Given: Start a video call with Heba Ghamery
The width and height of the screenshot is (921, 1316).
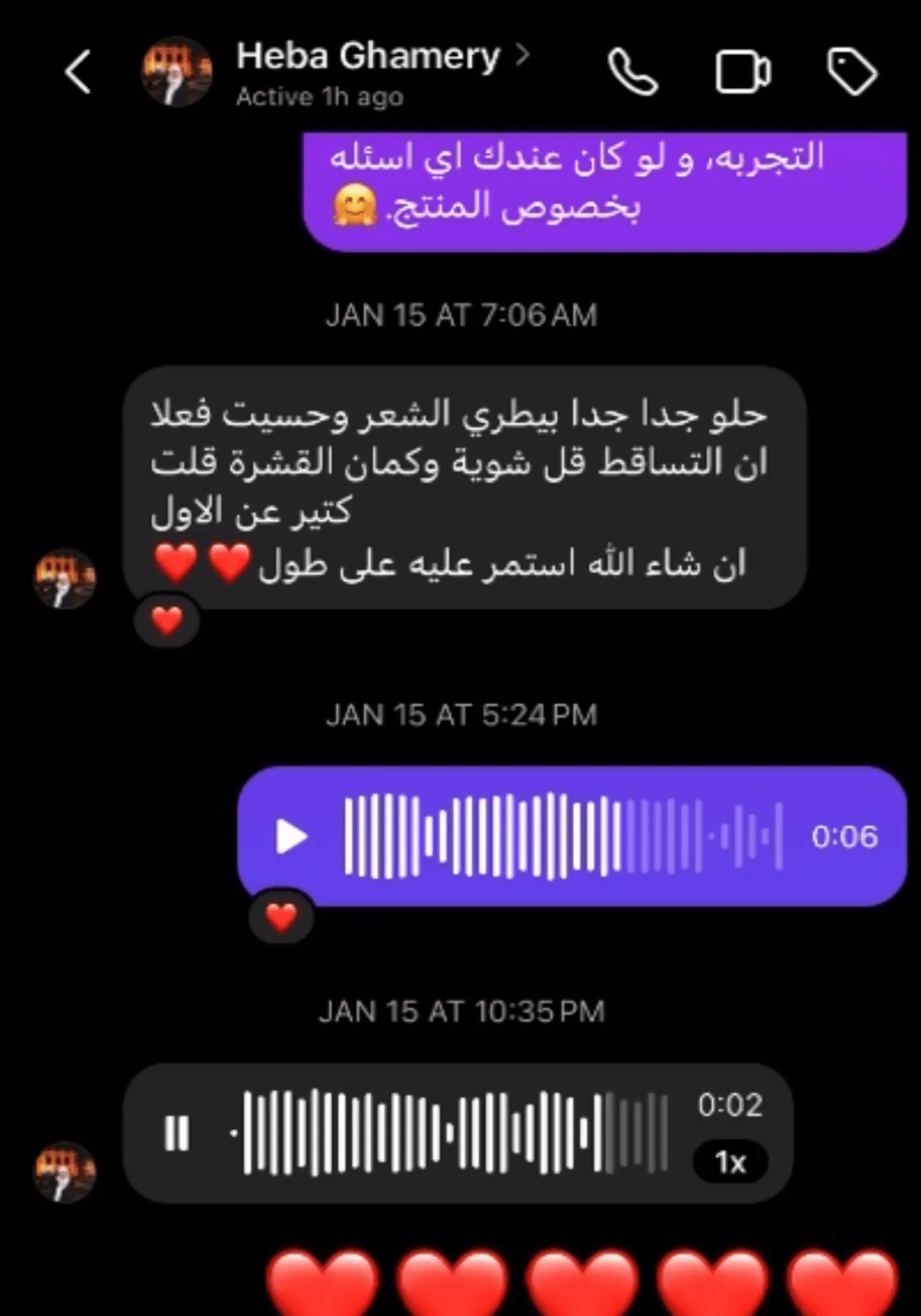Looking at the screenshot, I should point(743,72).
